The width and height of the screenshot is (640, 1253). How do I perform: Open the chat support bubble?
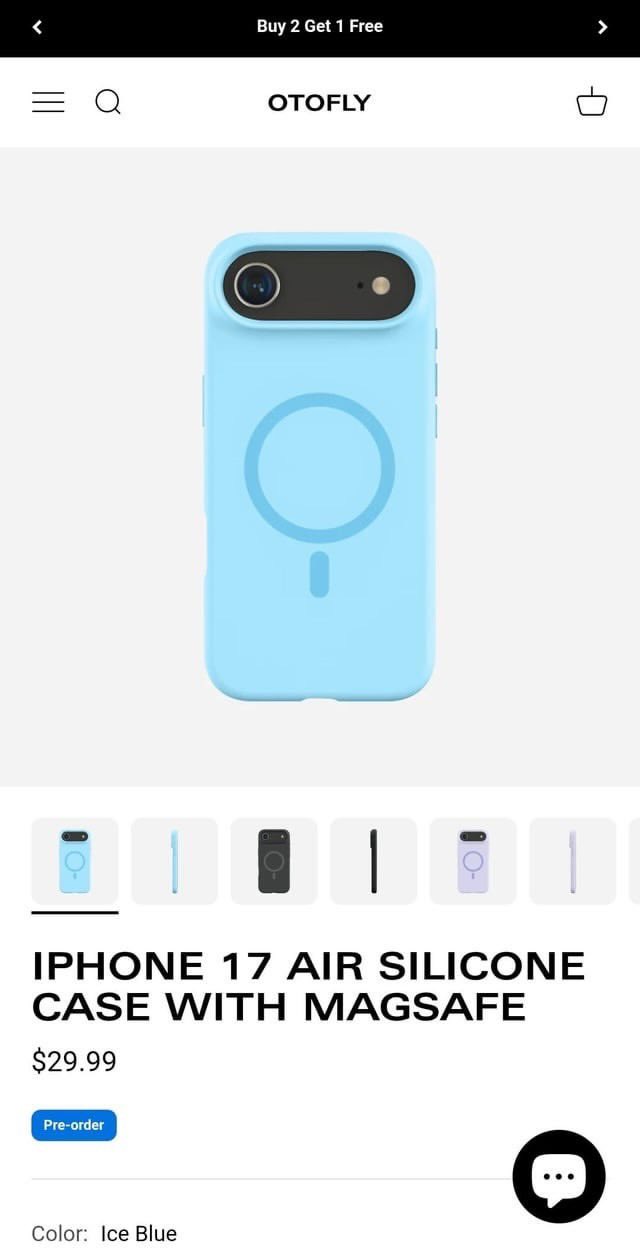[559, 1176]
